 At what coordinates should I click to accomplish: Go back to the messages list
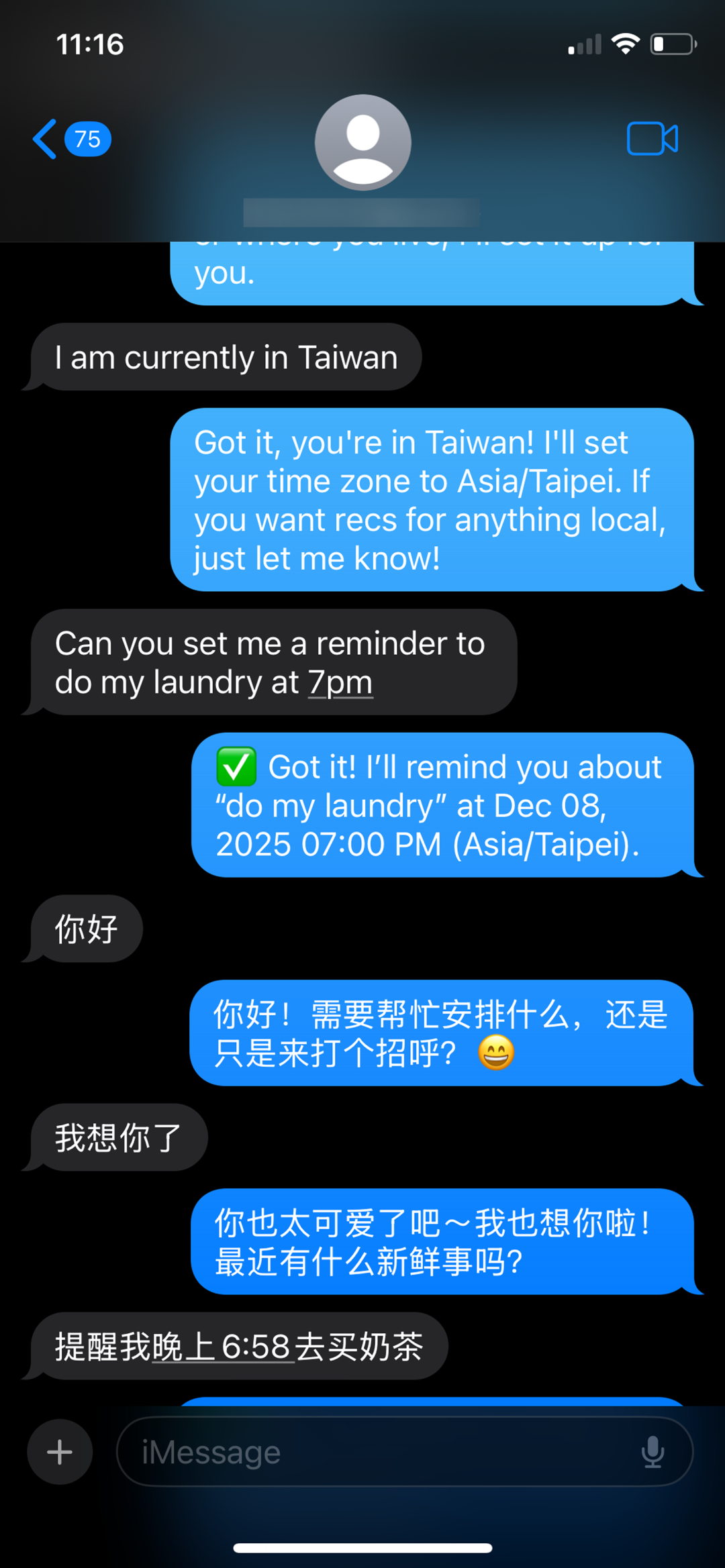tap(46, 140)
